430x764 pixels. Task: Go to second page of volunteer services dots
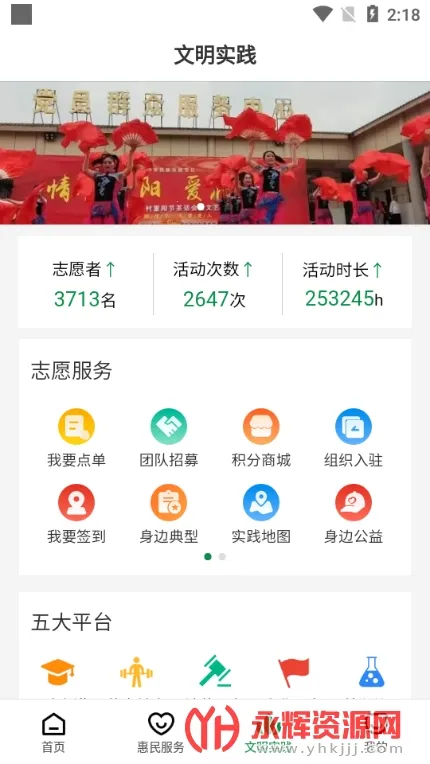[x=222, y=556]
